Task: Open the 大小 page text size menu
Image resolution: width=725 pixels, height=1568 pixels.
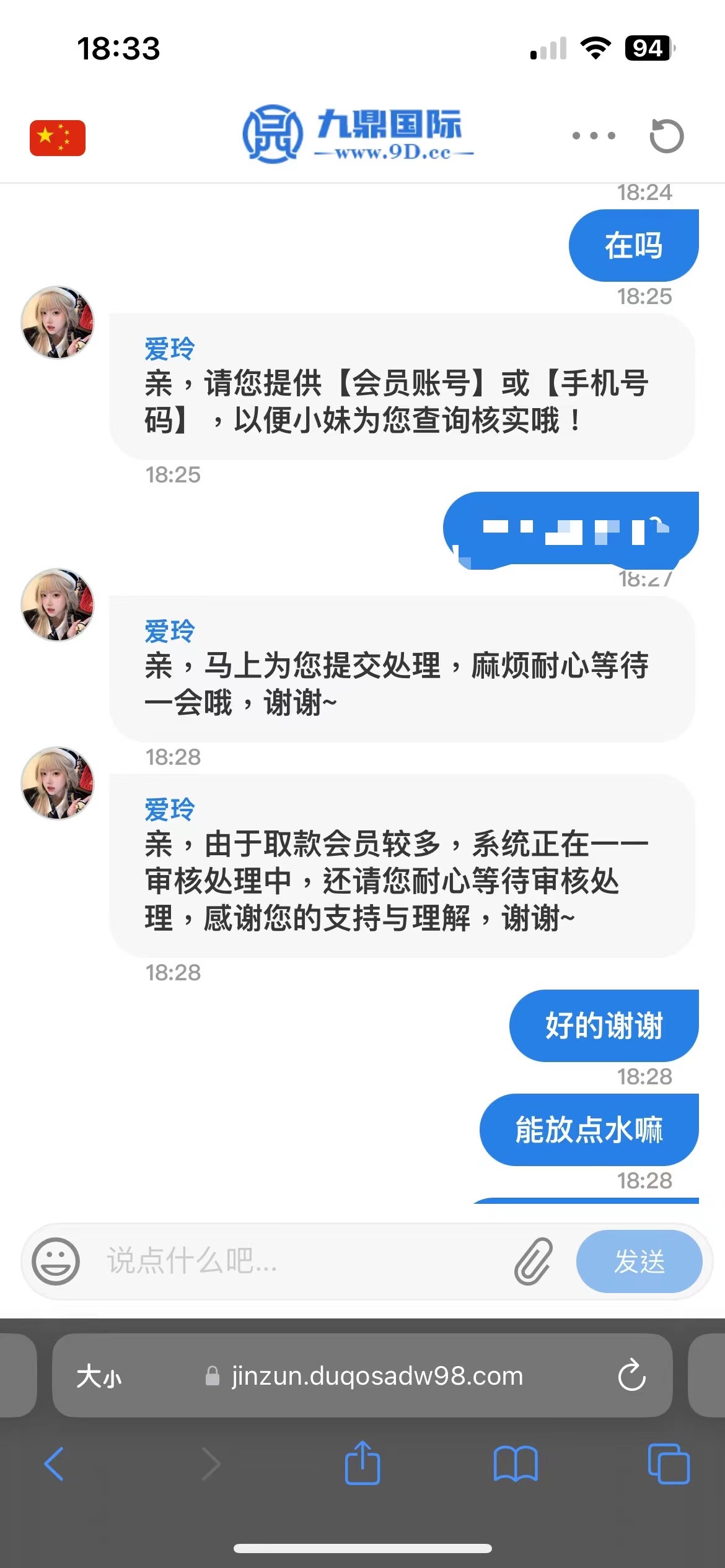Action: click(x=99, y=1377)
